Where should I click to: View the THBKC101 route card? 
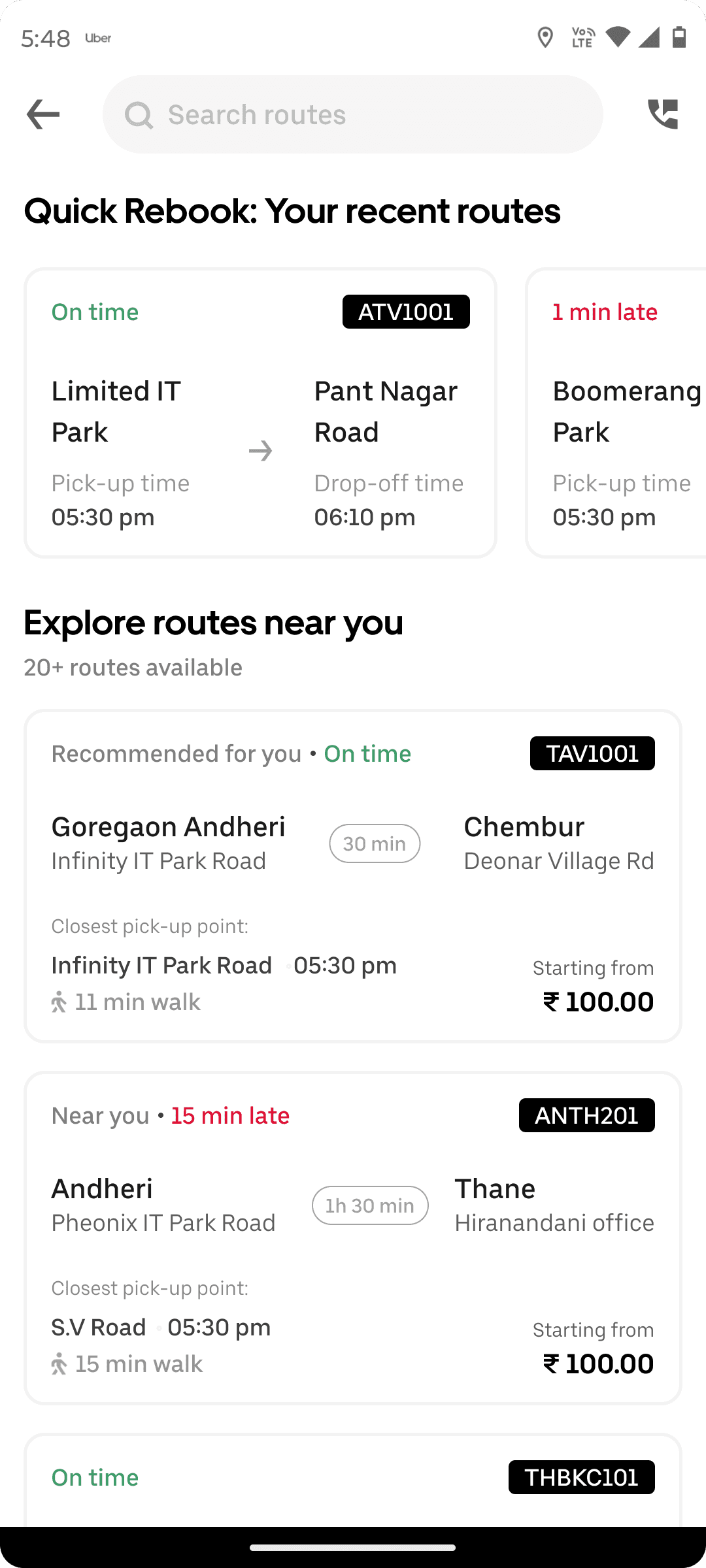[x=353, y=1480]
